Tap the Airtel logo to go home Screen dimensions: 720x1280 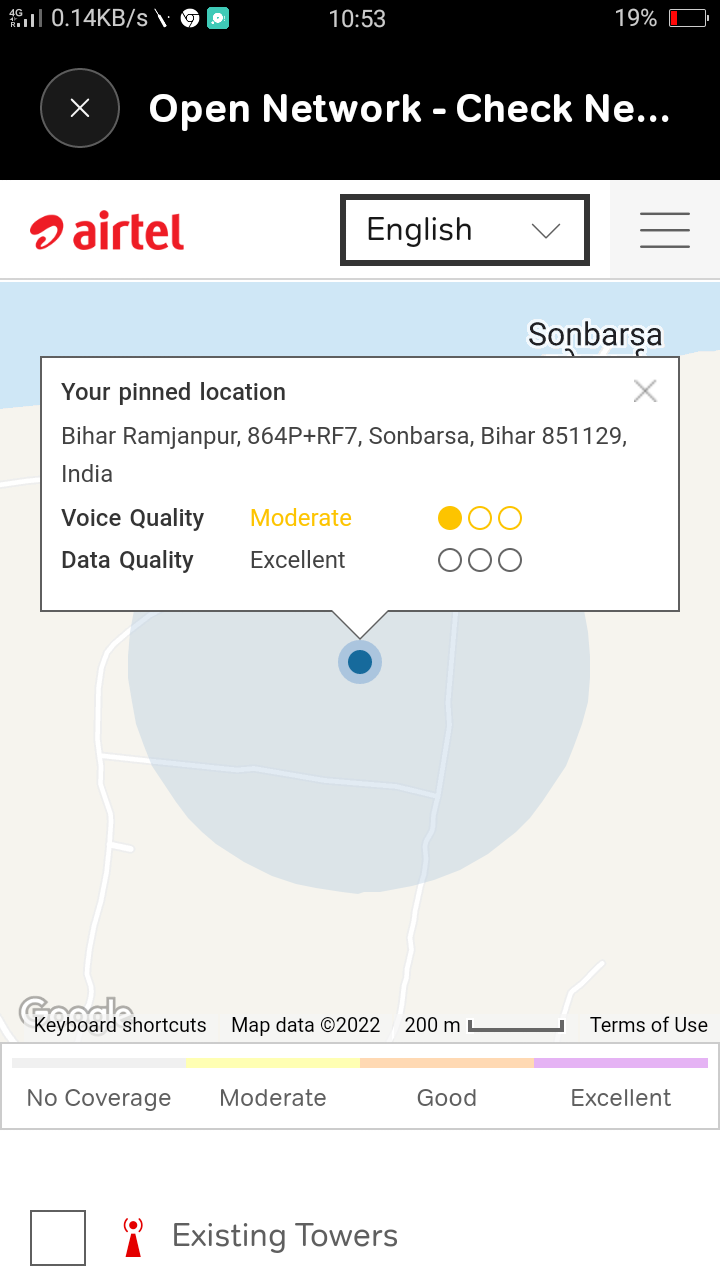click(107, 232)
